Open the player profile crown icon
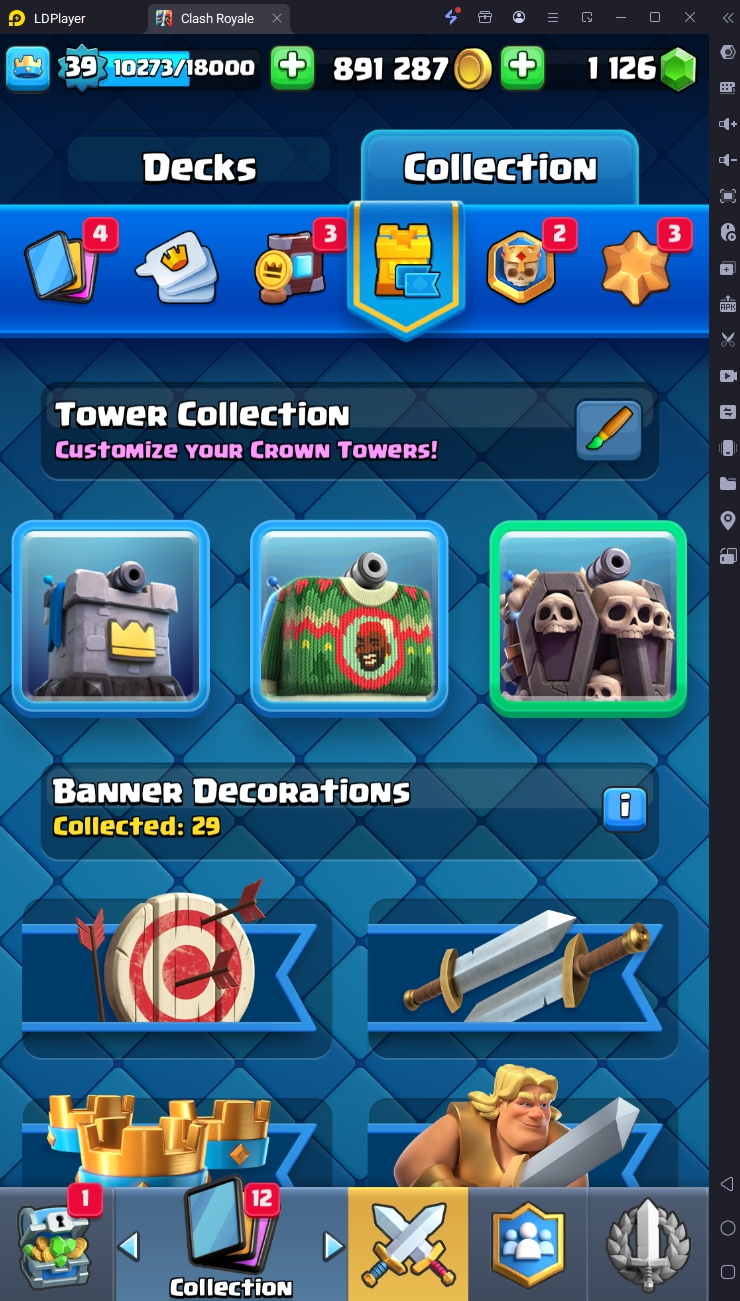The width and height of the screenshot is (740, 1301). coord(28,67)
